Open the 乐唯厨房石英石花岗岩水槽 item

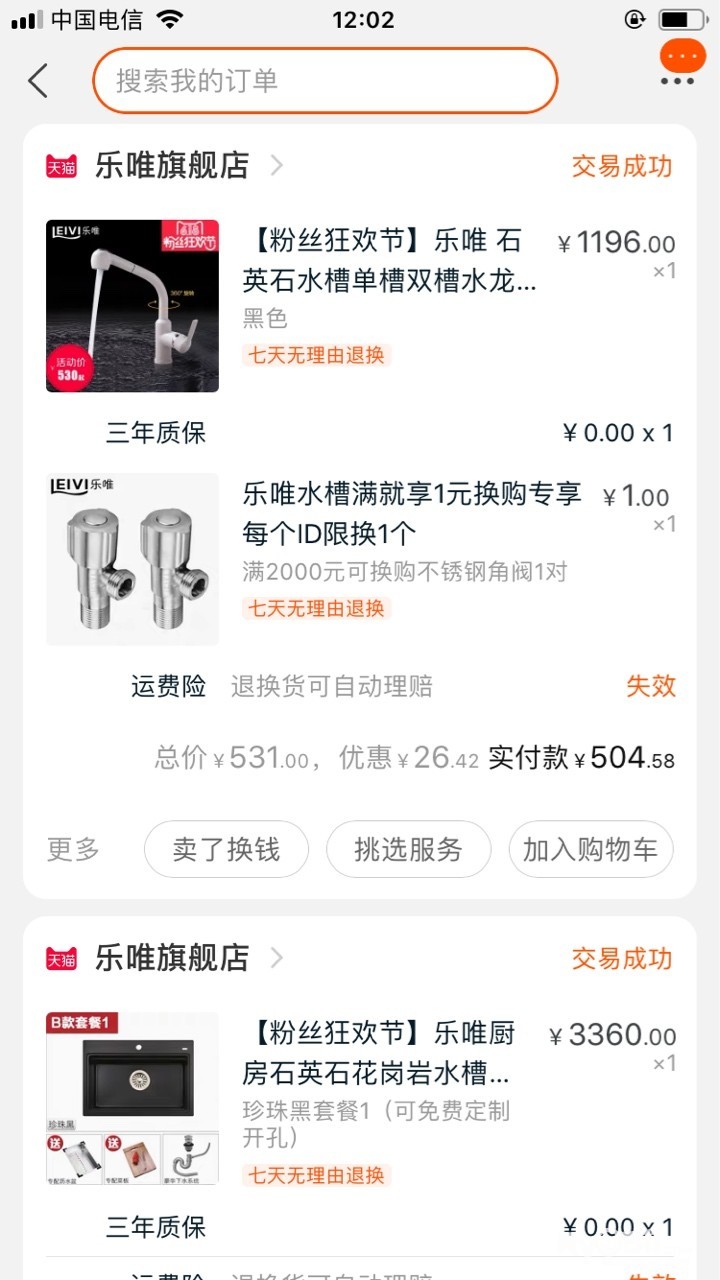(x=378, y=1054)
